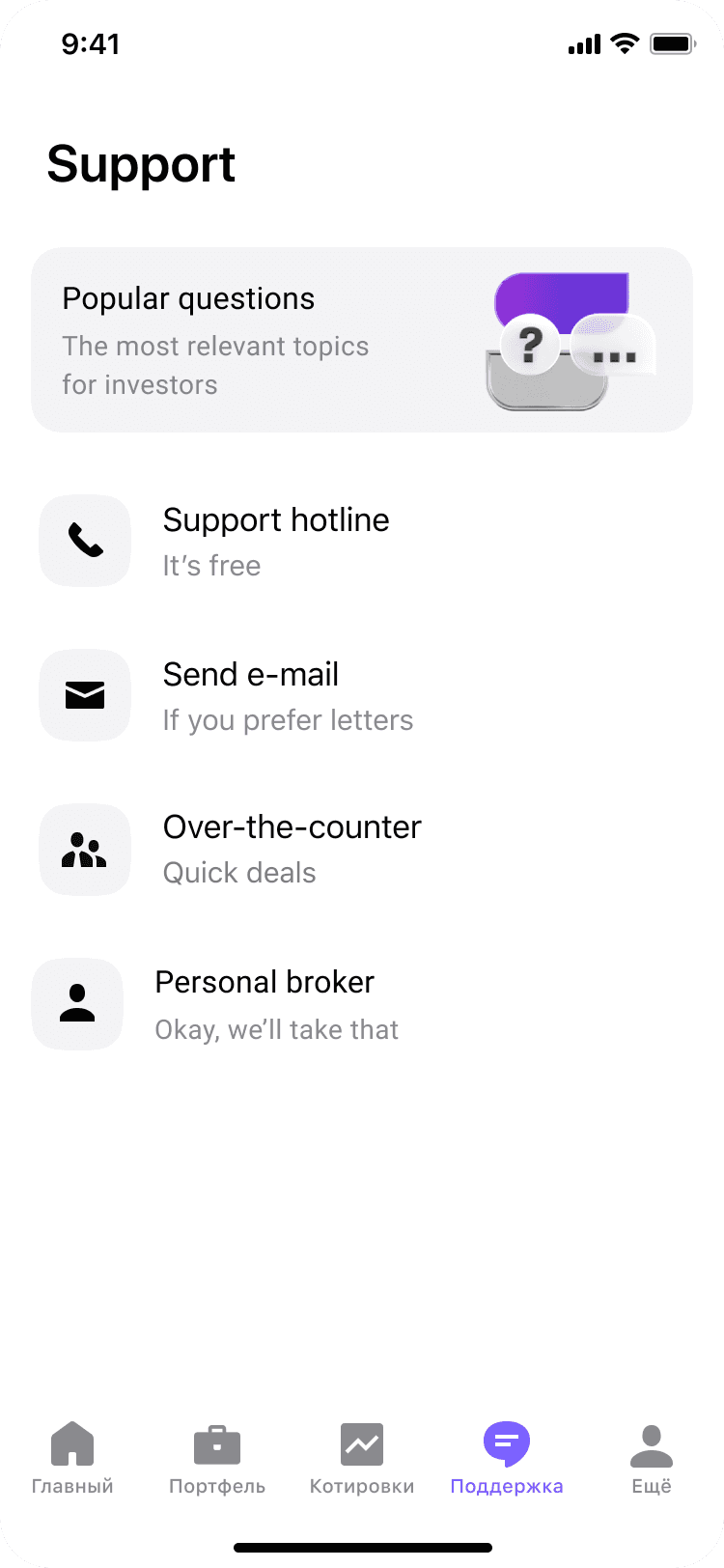Open the Котировки tab
The width and height of the screenshot is (724, 1568).
coord(362,1458)
